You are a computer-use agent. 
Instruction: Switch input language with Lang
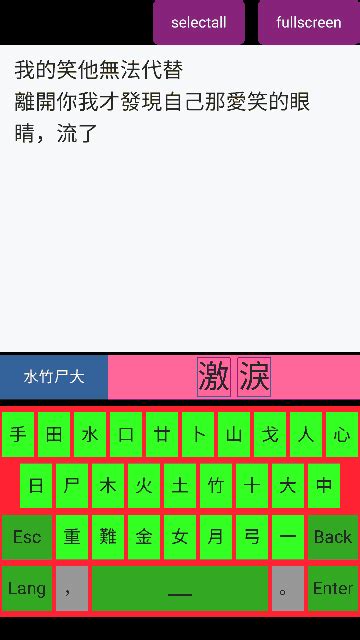click(x=27, y=589)
